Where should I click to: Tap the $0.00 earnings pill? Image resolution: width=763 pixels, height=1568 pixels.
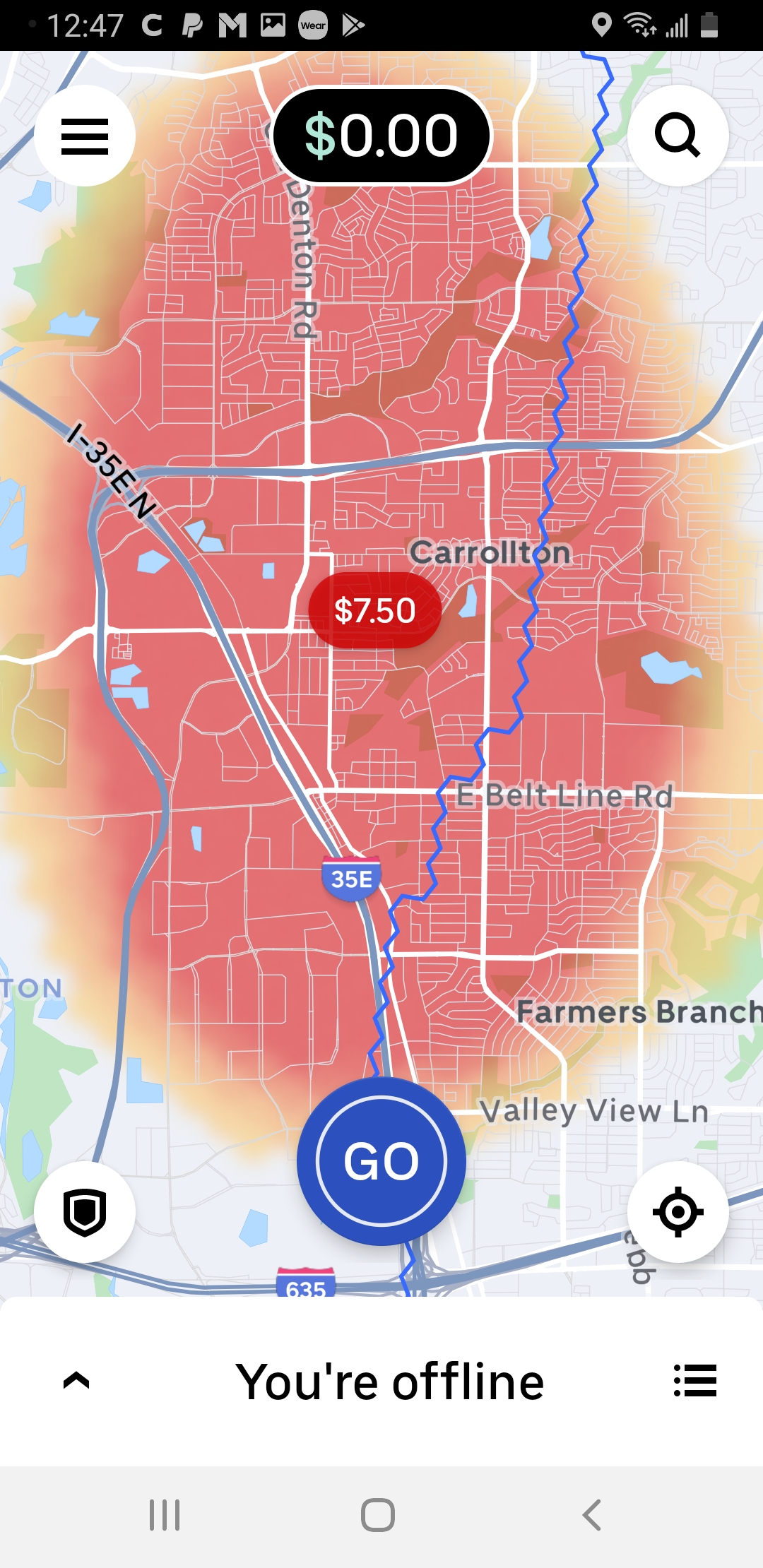(381, 136)
